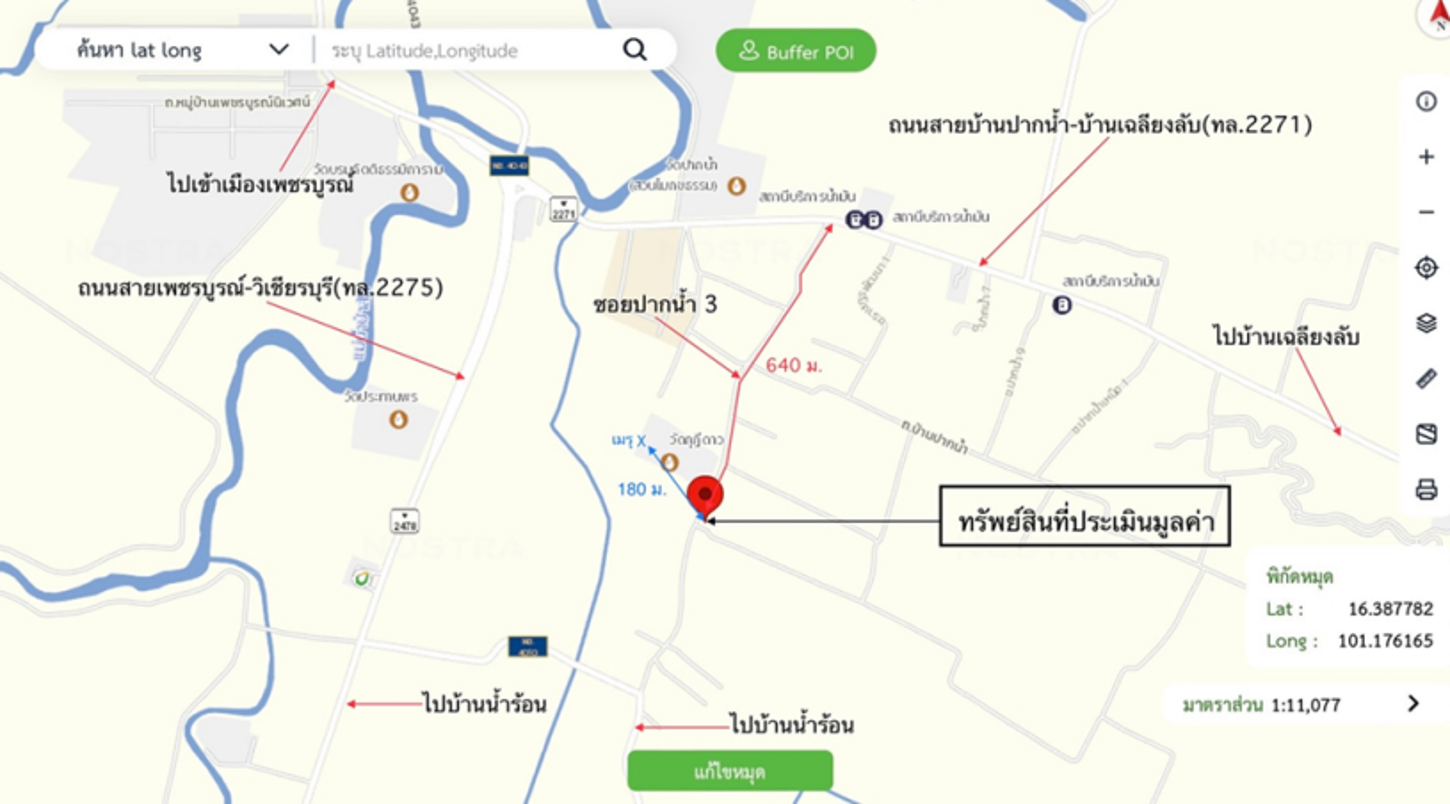Viewport: 1450px width, 804px height.
Task: Open the map info icon
Action: pos(1426,101)
